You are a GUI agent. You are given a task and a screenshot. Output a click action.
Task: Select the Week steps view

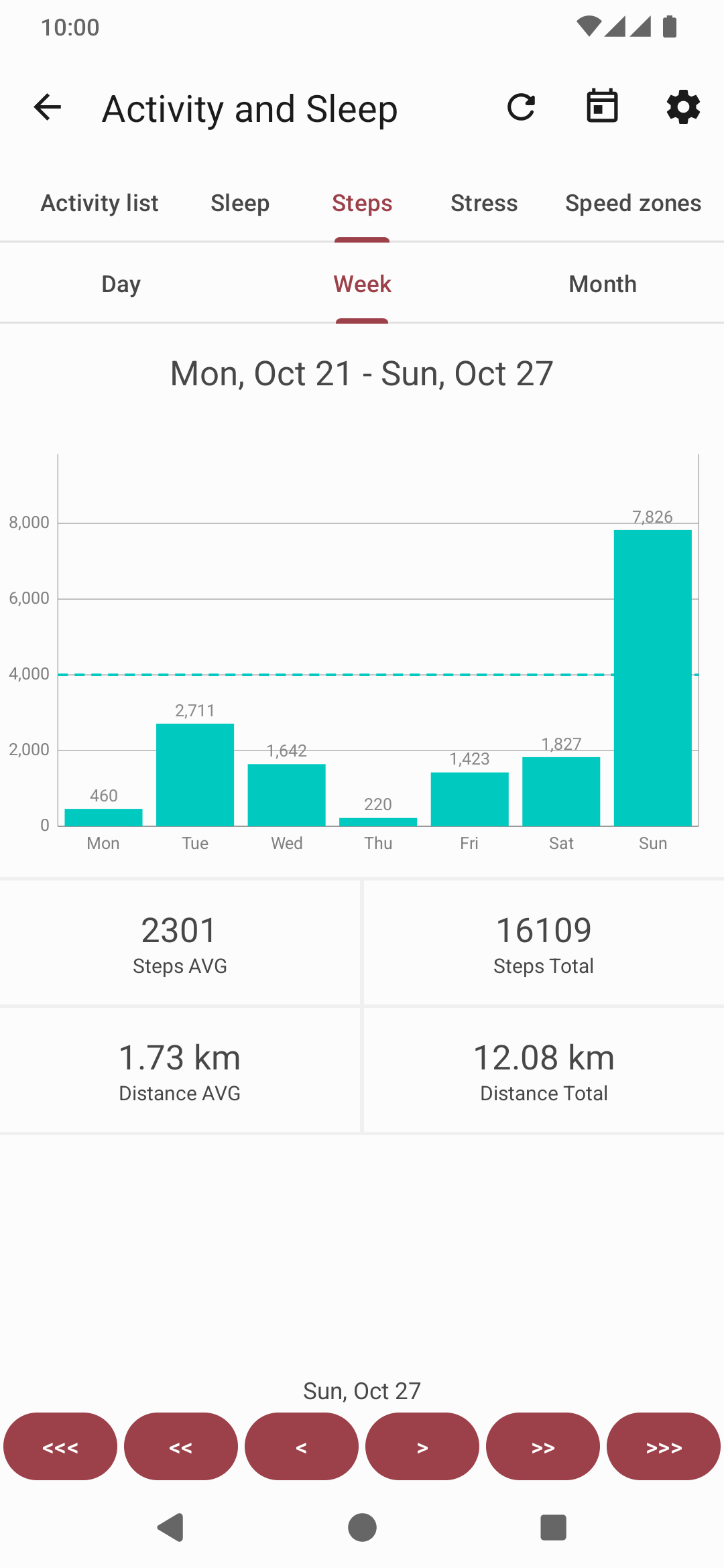pyautogui.click(x=362, y=284)
